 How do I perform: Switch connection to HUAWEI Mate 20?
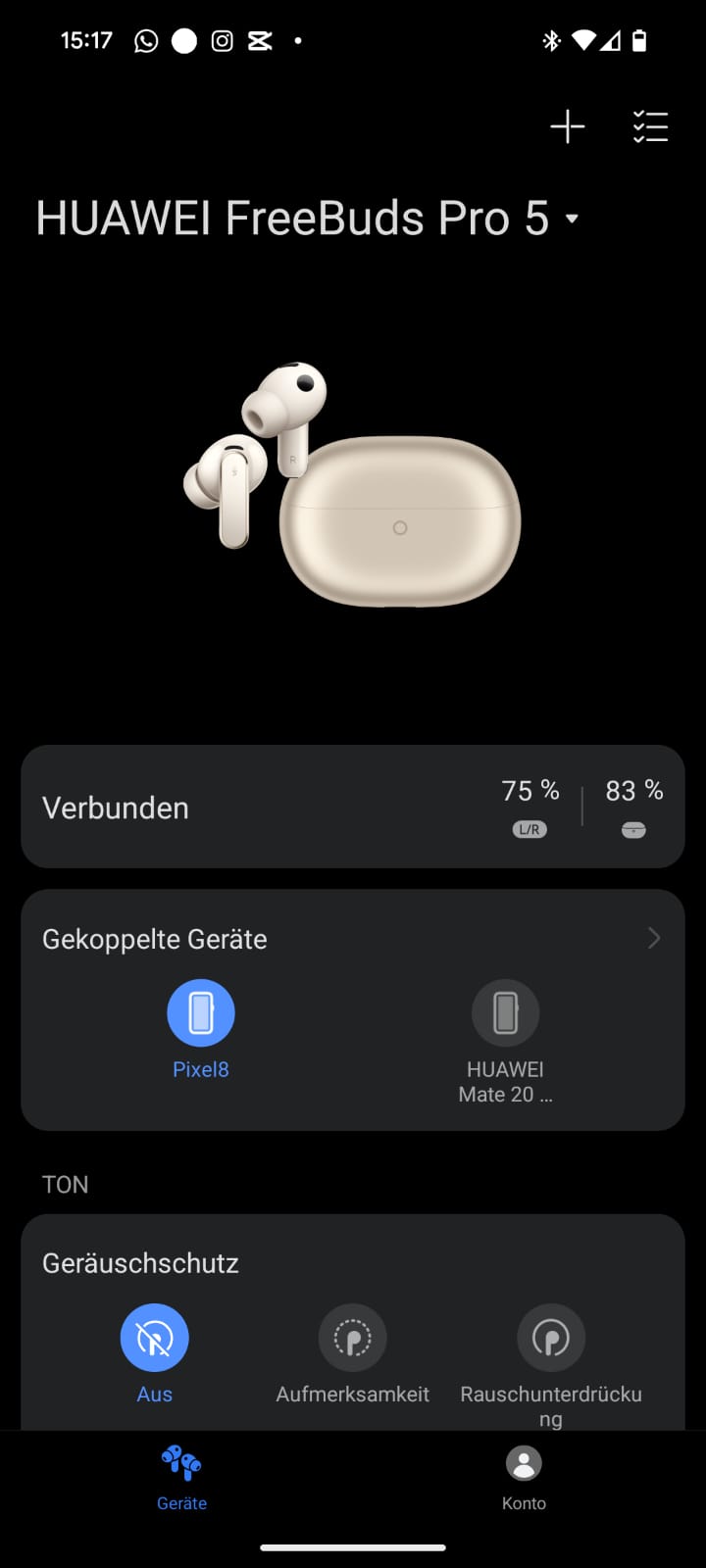[x=505, y=1013]
